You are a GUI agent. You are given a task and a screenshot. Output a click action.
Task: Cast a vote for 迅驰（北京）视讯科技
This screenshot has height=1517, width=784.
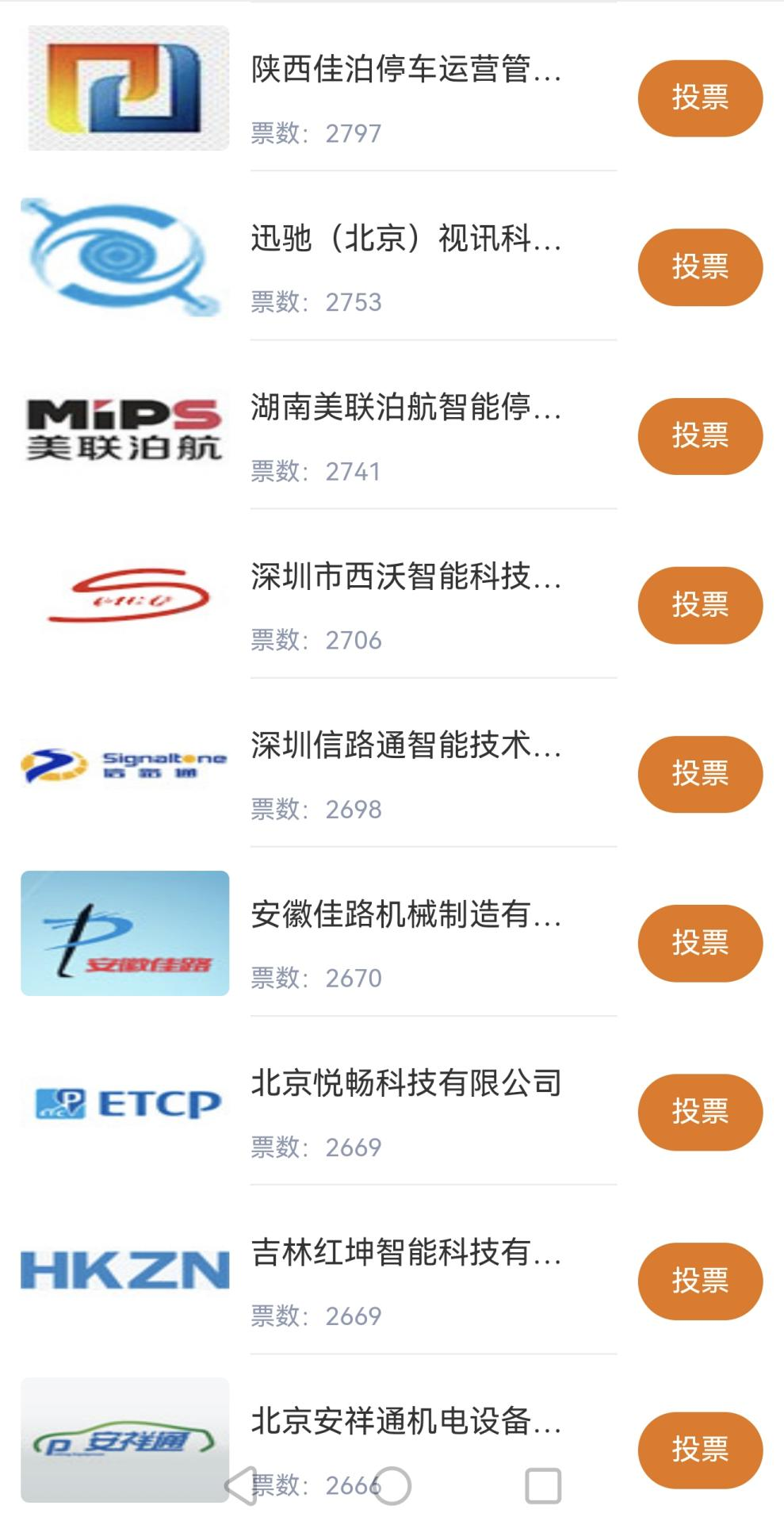pos(700,266)
